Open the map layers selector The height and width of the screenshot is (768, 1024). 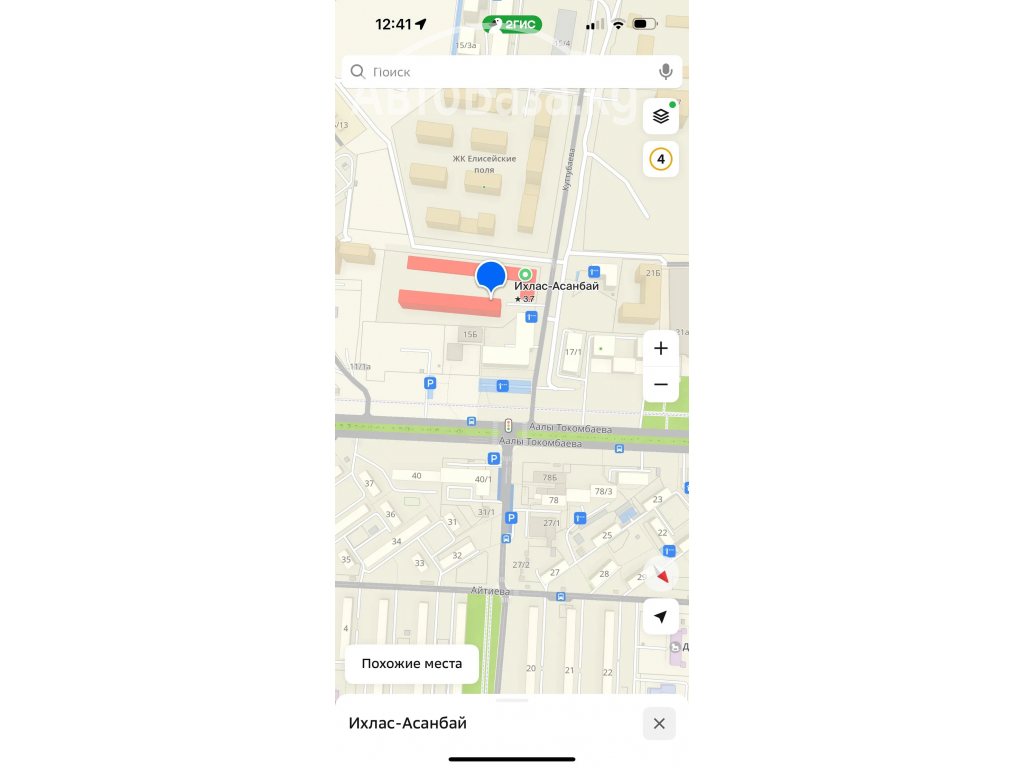661,116
